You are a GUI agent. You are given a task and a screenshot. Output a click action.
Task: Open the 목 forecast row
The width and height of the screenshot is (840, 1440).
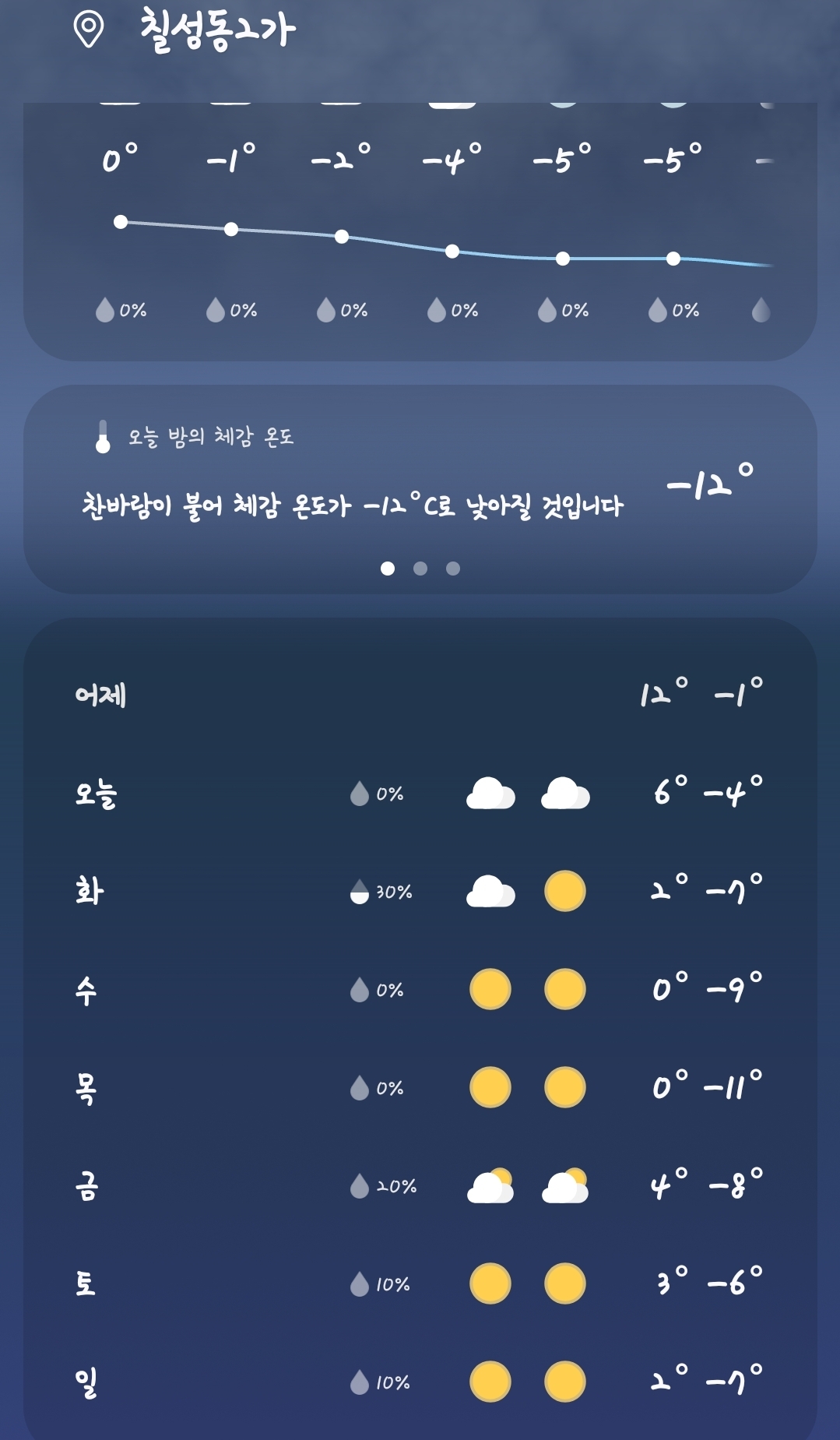pos(420,1088)
